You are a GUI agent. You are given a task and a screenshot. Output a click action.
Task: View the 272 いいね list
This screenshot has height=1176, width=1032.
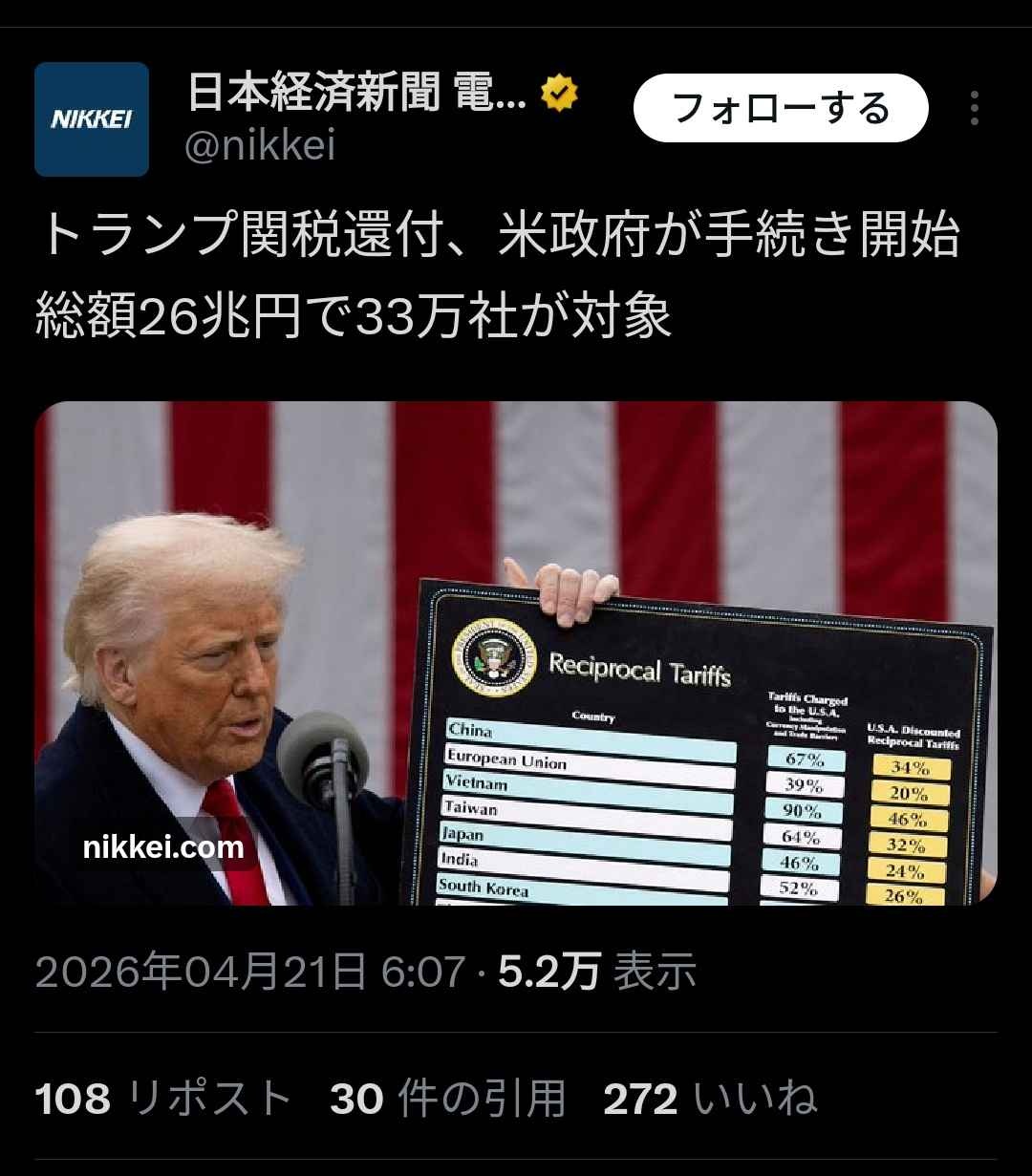pos(709,1099)
